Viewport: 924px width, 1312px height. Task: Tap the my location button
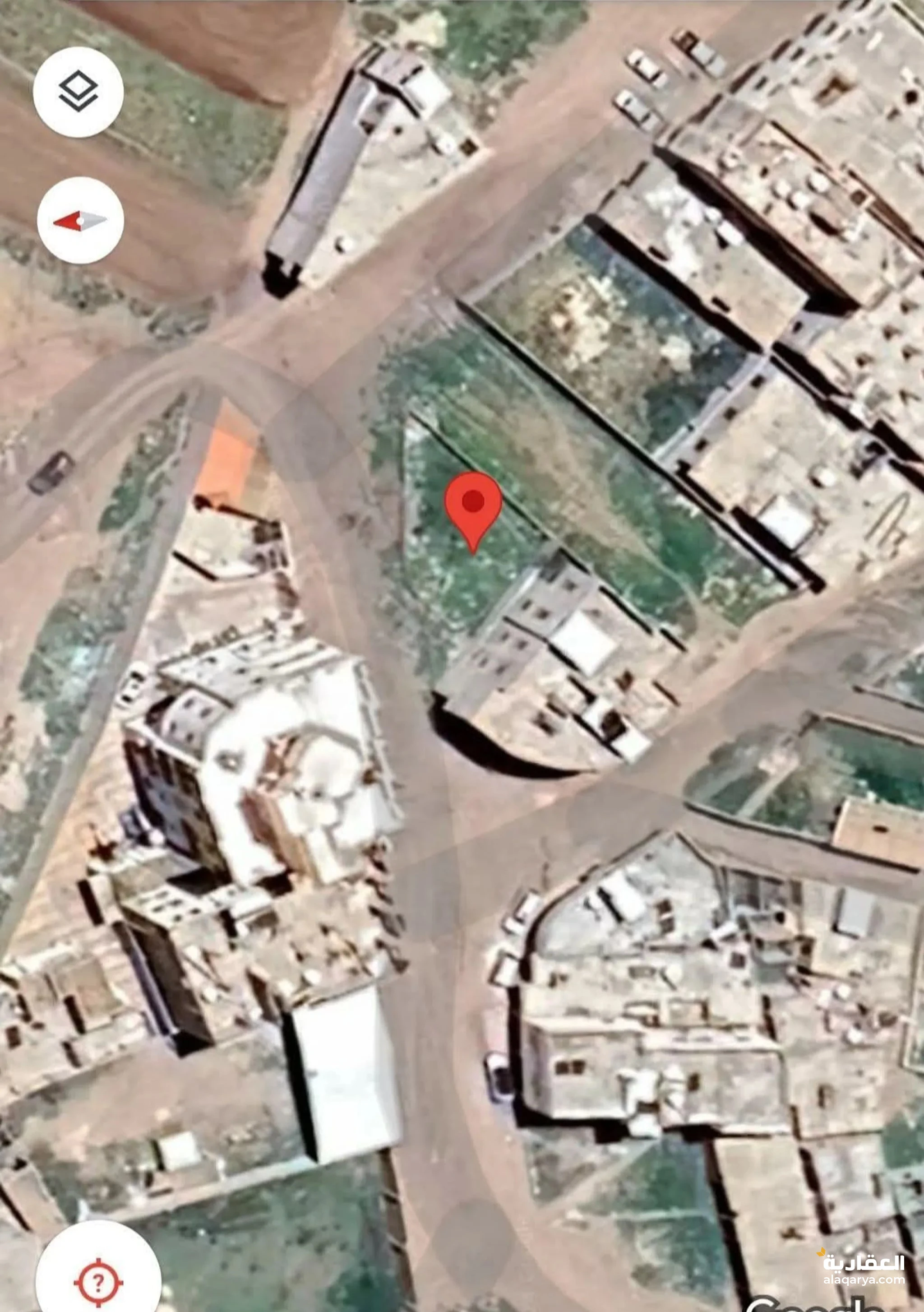(x=98, y=1282)
